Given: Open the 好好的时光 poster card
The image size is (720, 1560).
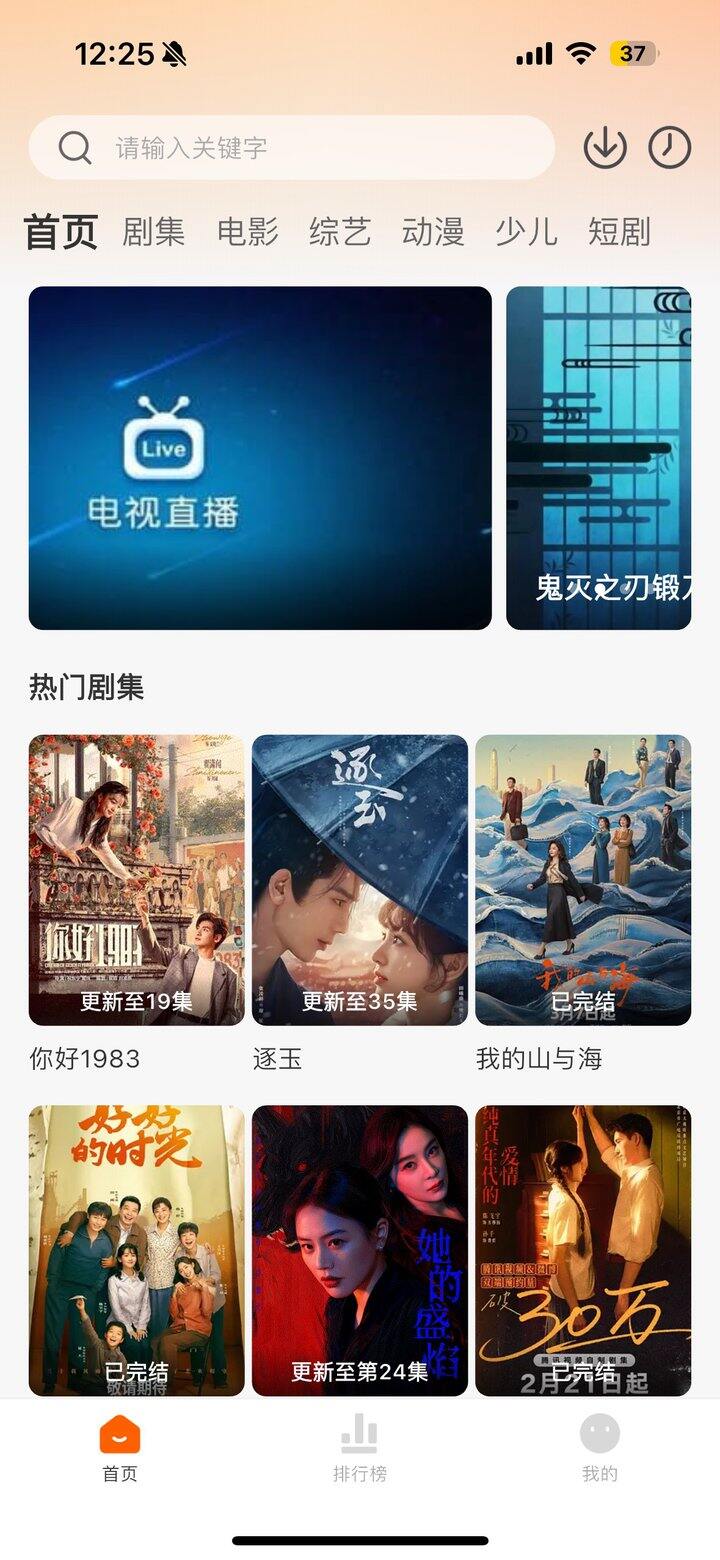Looking at the screenshot, I should tap(136, 1250).
